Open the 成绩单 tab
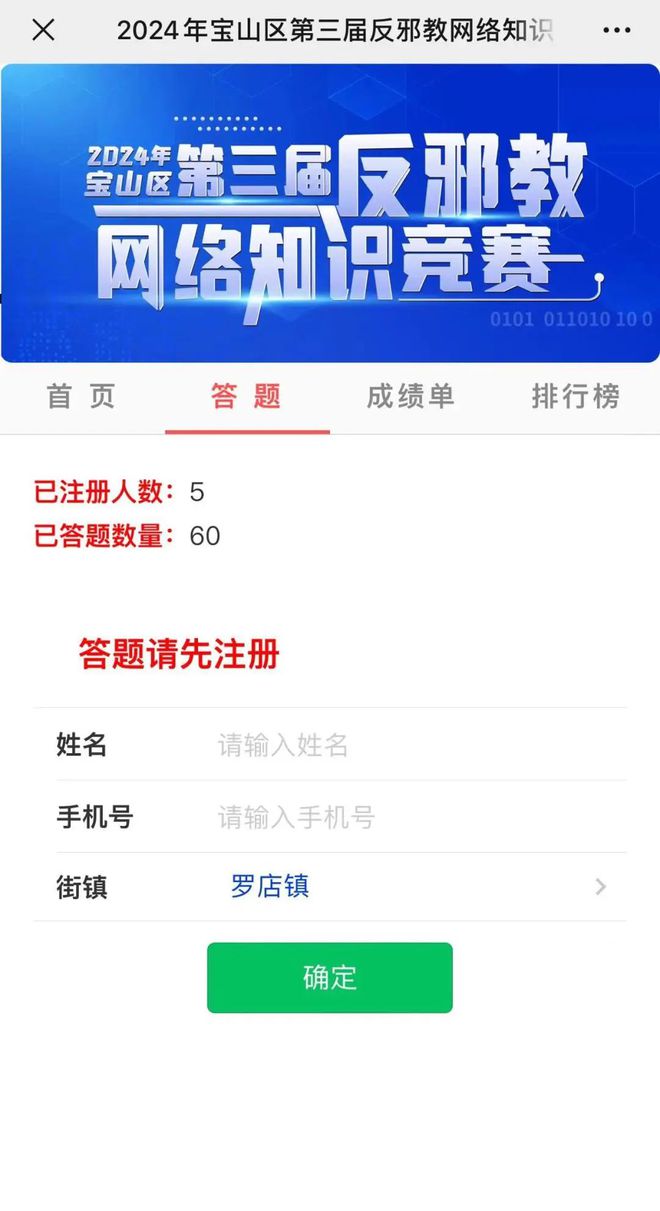Screen dimensions: 660x1211 coord(410,397)
